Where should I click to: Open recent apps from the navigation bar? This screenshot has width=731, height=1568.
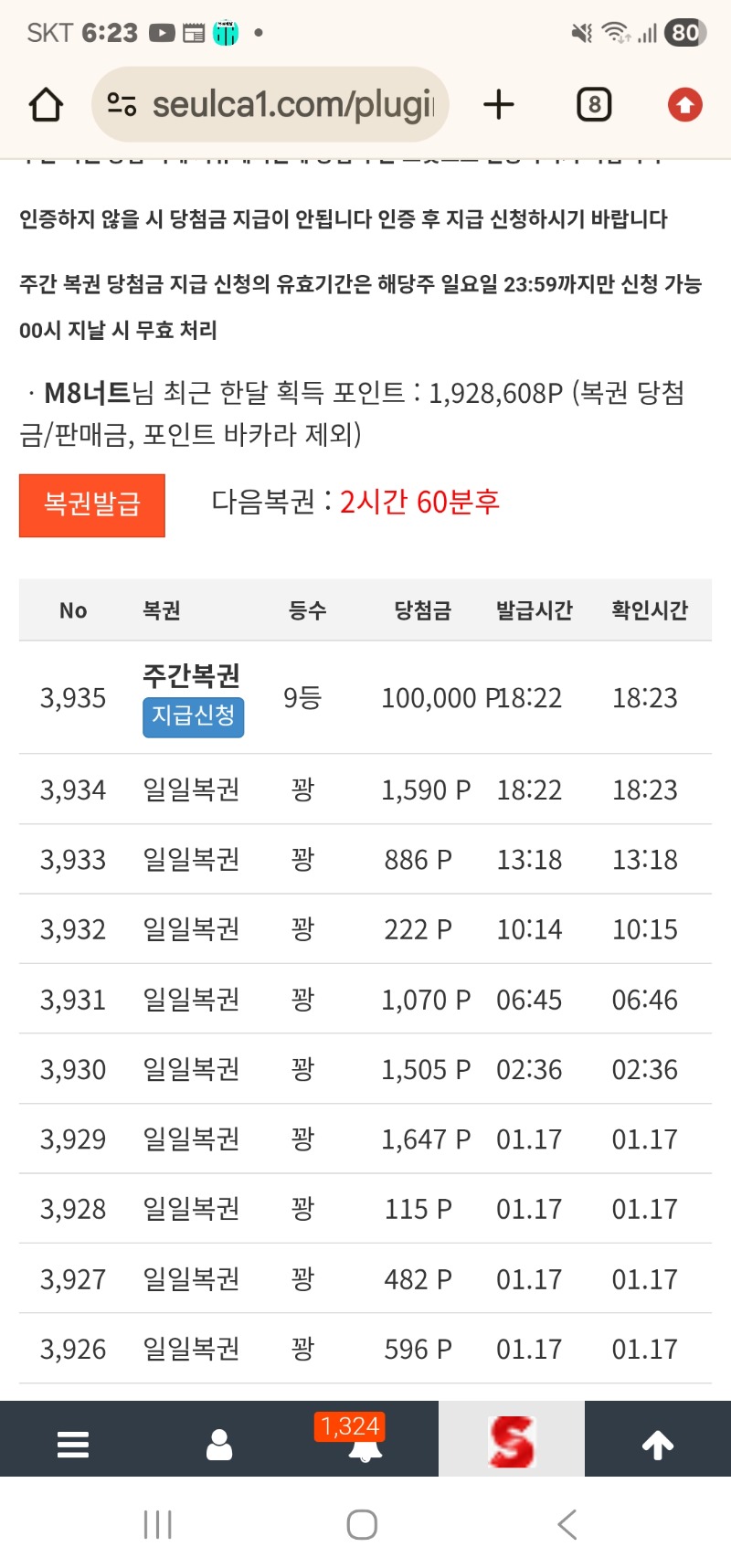[158, 1524]
